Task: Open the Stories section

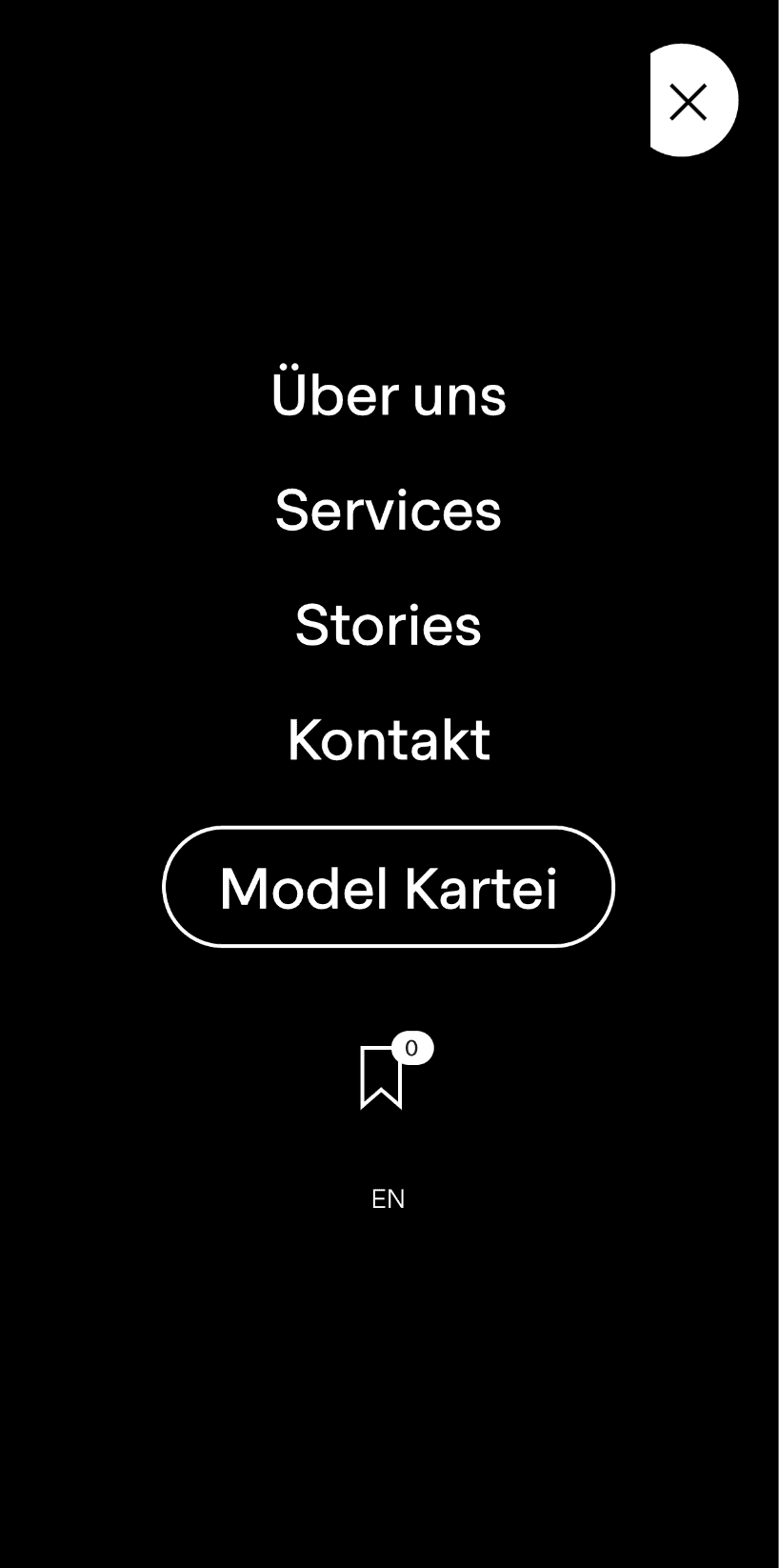Action: [x=389, y=626]
